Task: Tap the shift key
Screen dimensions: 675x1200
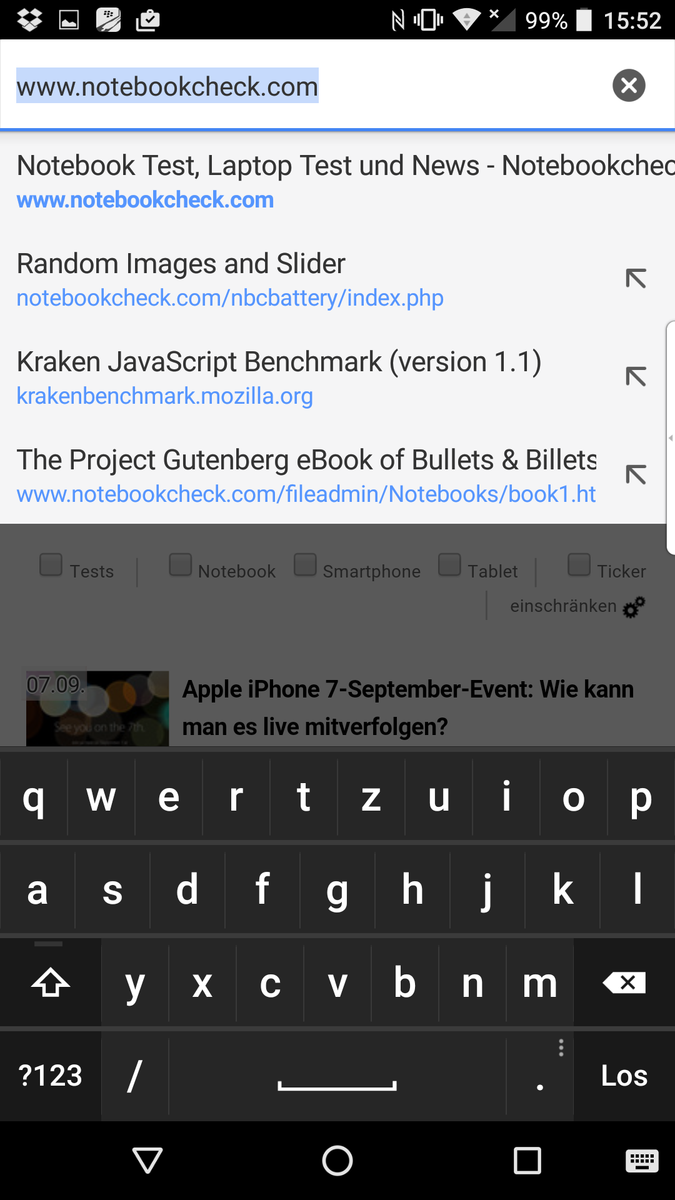Action: [50, 983]
